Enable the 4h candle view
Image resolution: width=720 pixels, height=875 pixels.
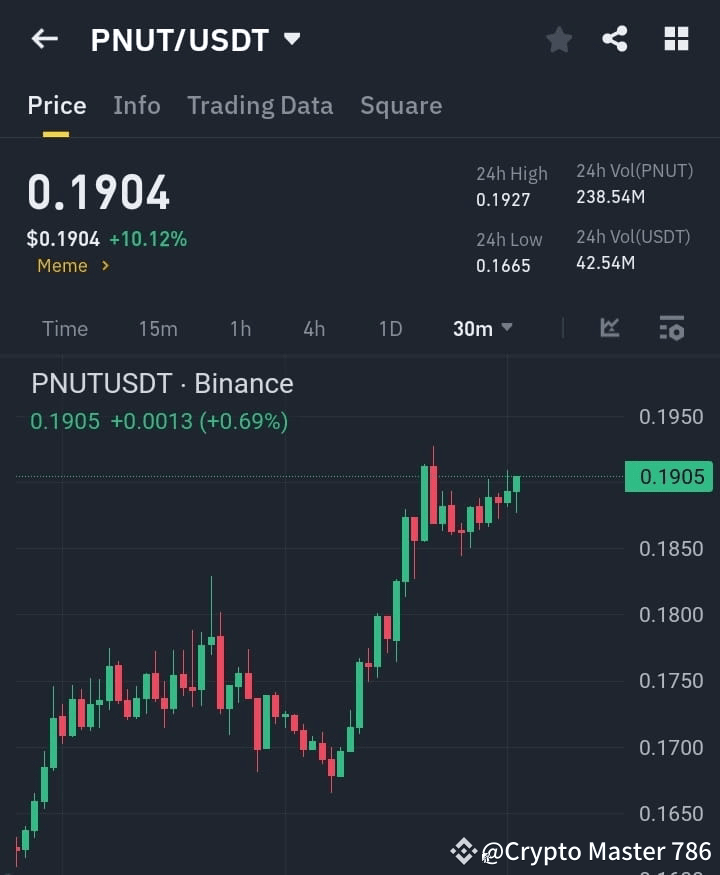pos(314,328)
